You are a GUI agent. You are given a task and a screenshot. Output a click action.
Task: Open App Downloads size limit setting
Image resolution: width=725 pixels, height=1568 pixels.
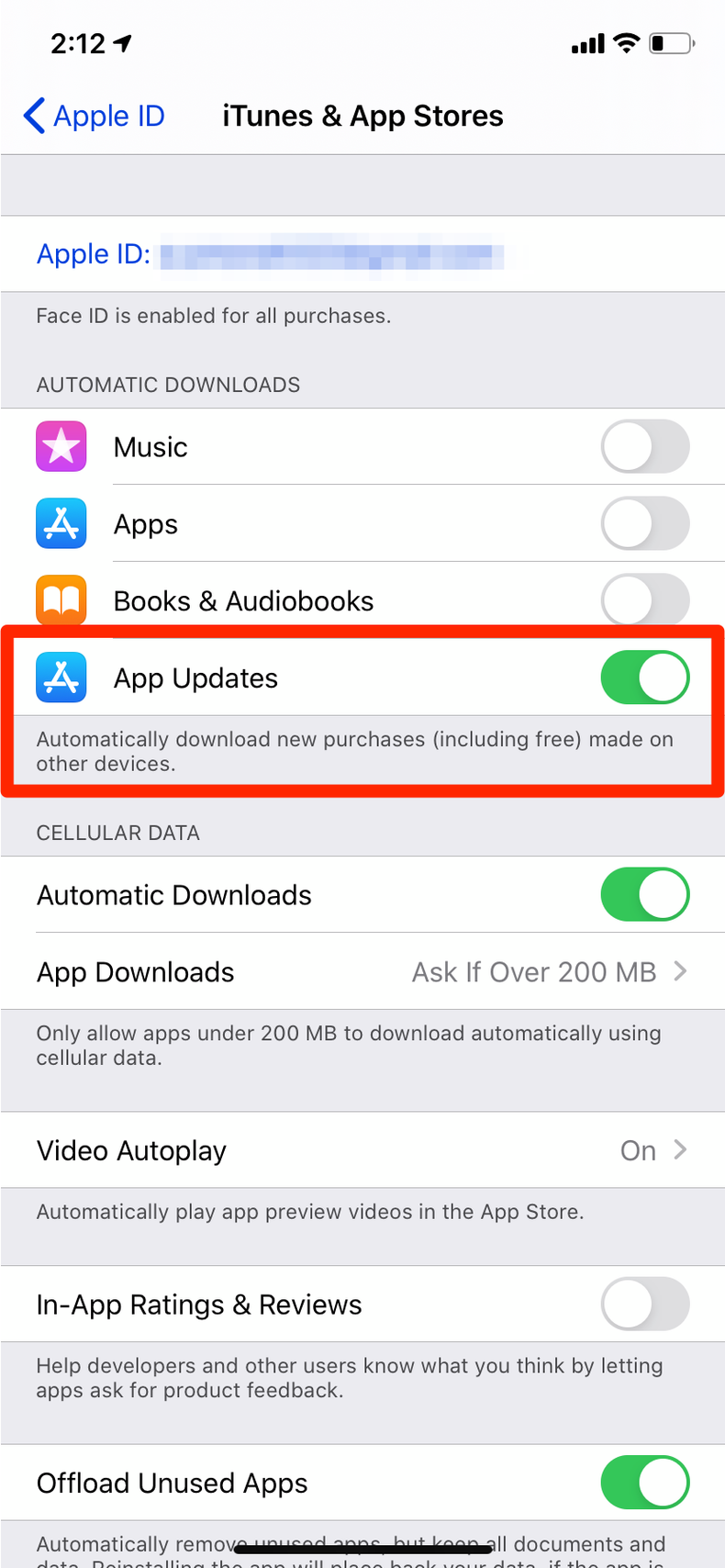click(x=362, y=972)
